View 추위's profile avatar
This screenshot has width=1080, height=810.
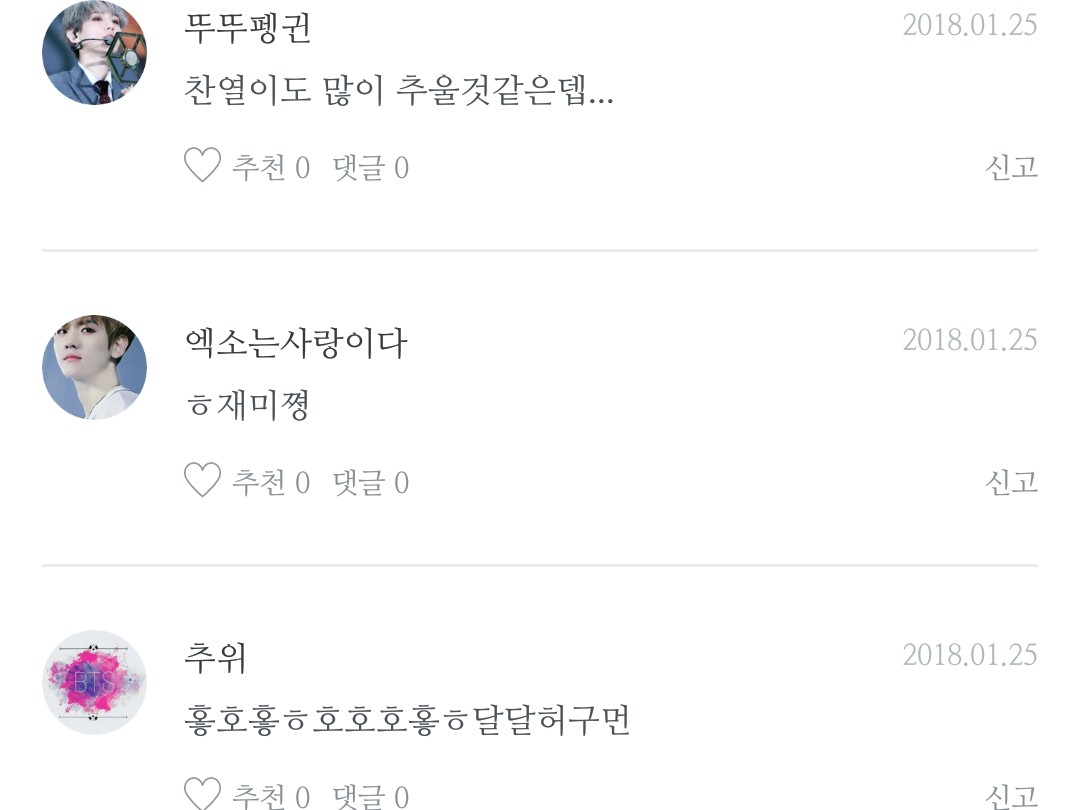[x=94, y=683]
